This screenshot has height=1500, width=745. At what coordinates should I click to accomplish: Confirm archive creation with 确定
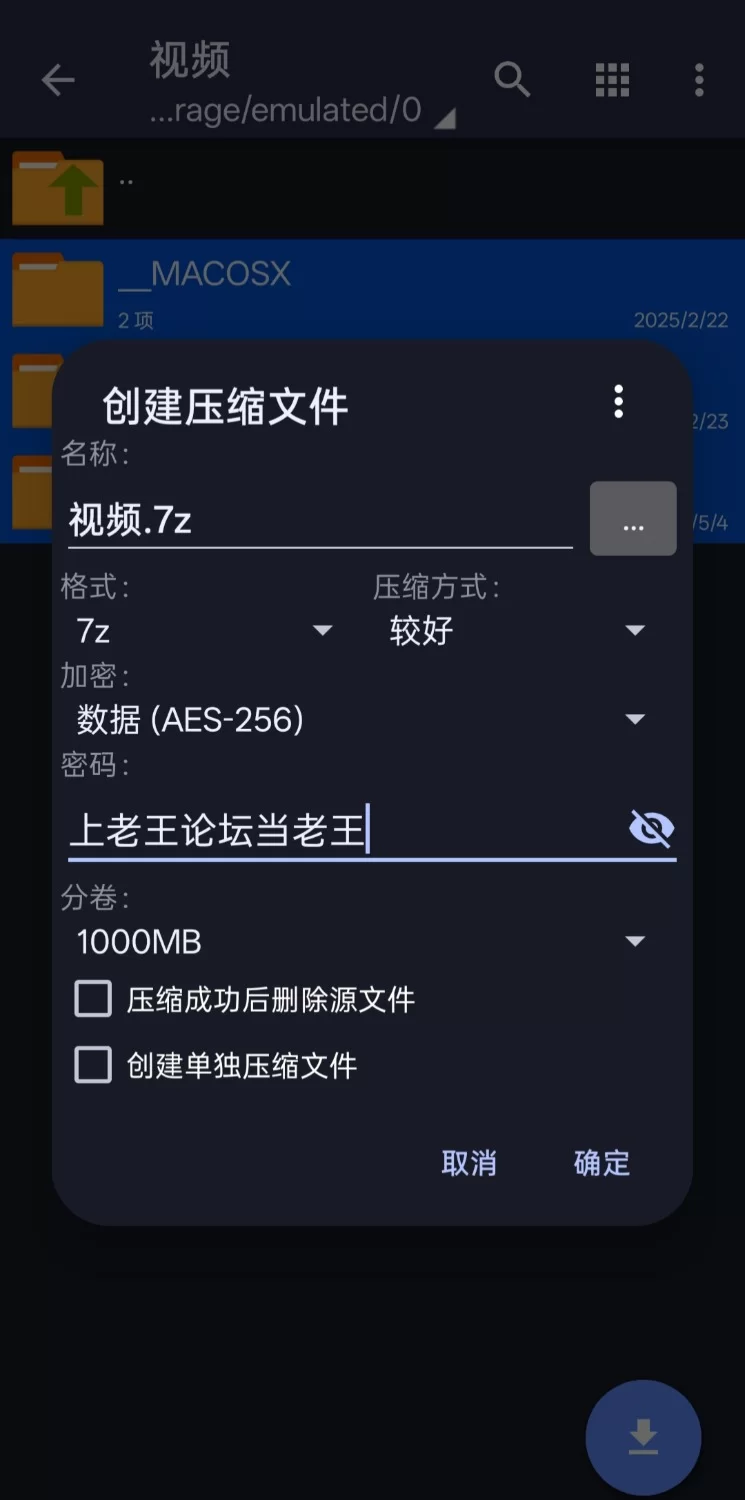[602, 1163]
